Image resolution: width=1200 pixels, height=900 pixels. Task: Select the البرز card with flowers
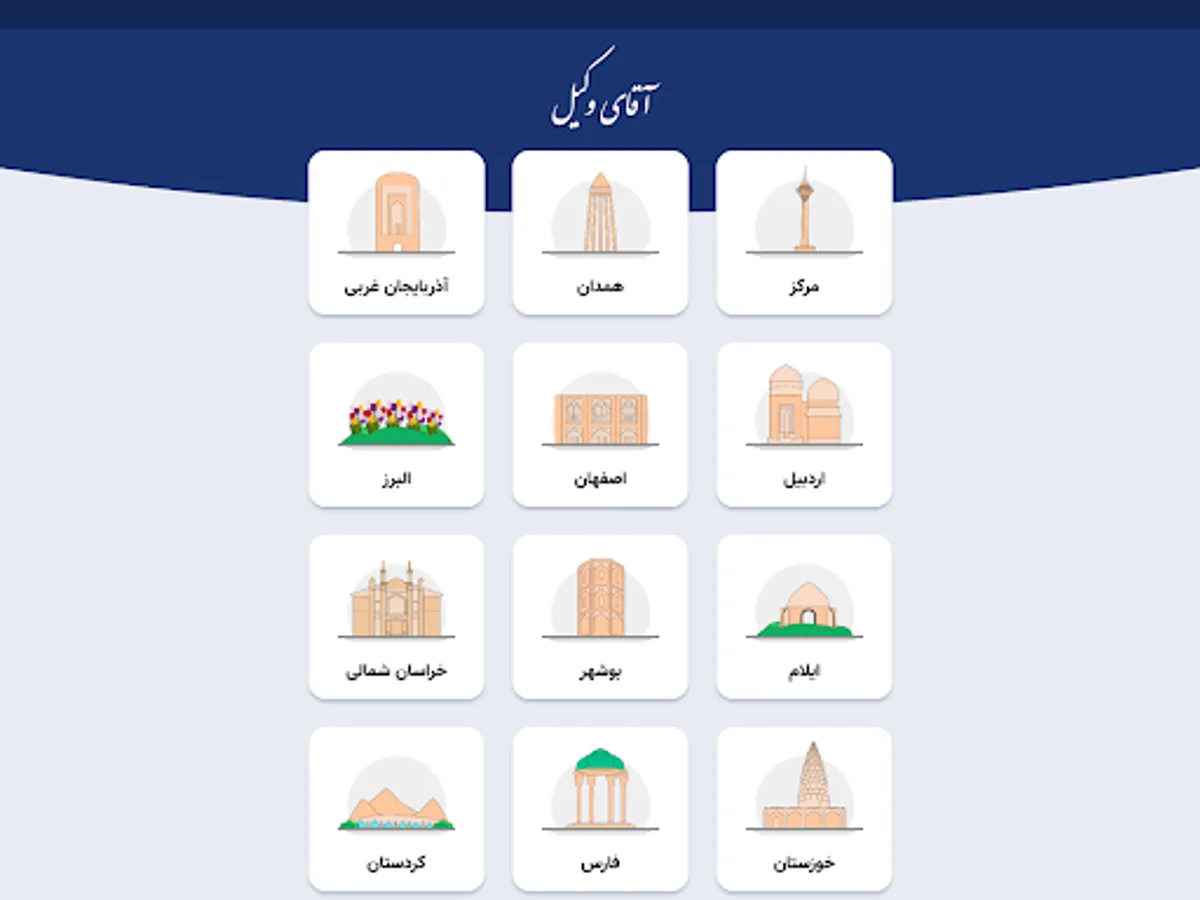(396, 425)
